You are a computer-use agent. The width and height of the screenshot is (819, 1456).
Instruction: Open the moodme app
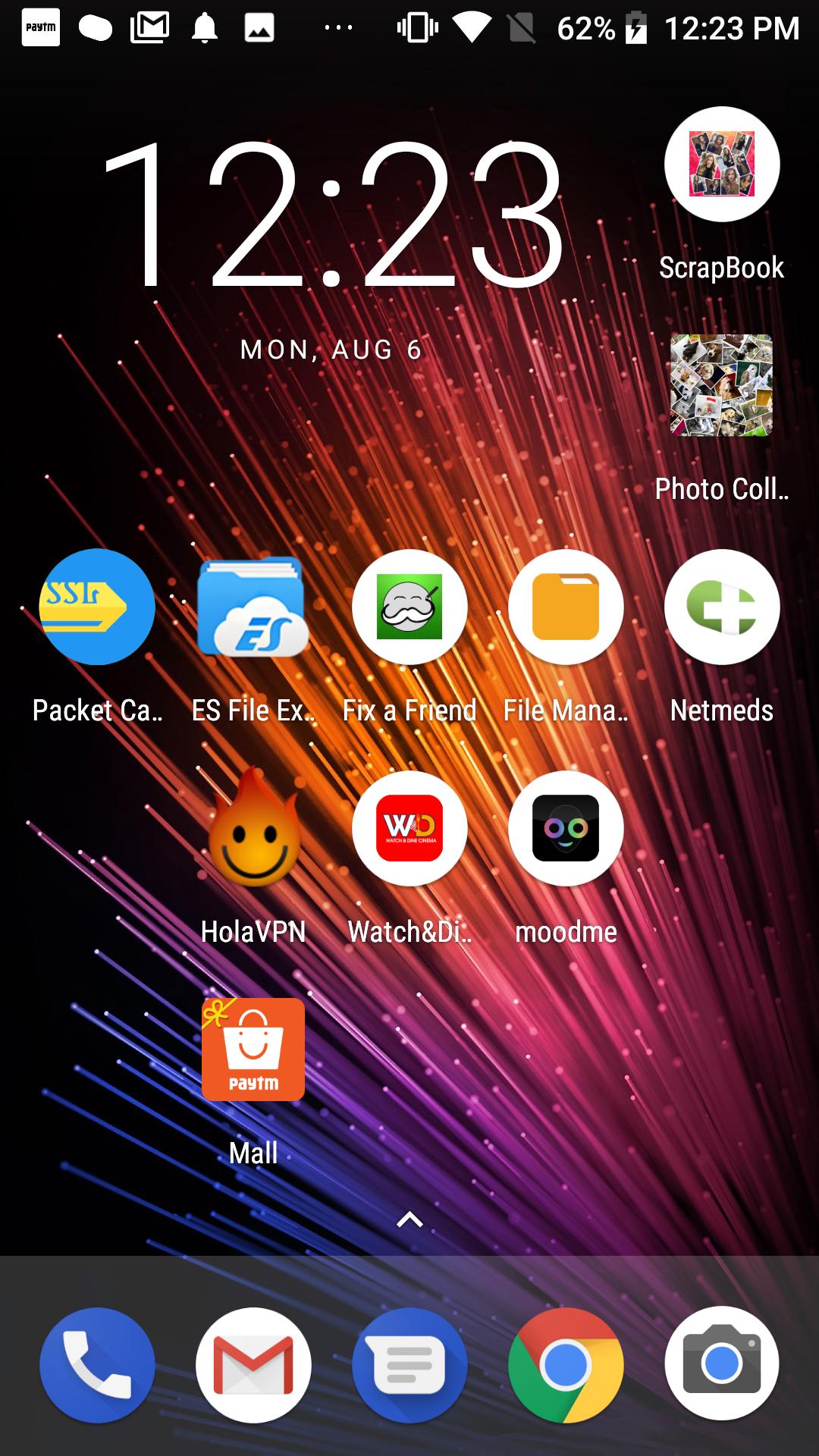566,828
